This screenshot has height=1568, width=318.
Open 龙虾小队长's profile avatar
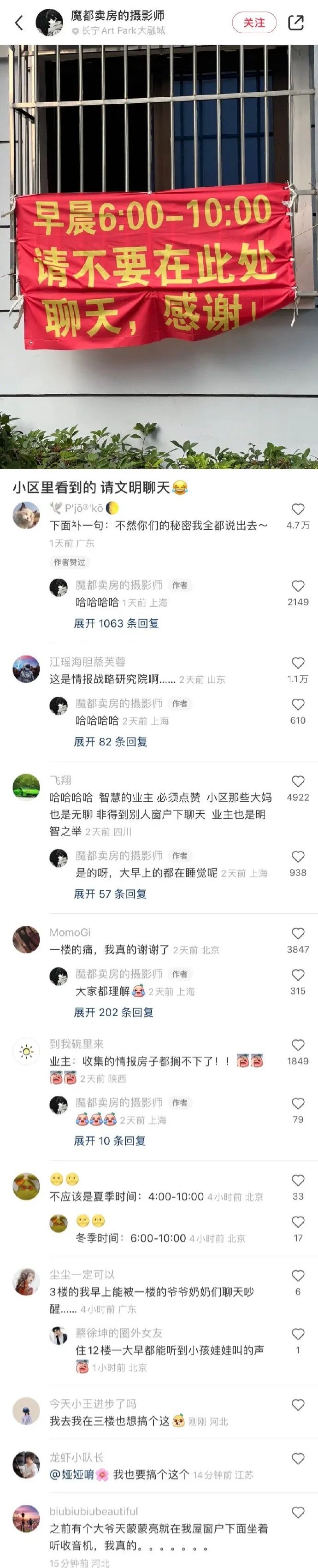(26, 1464)
